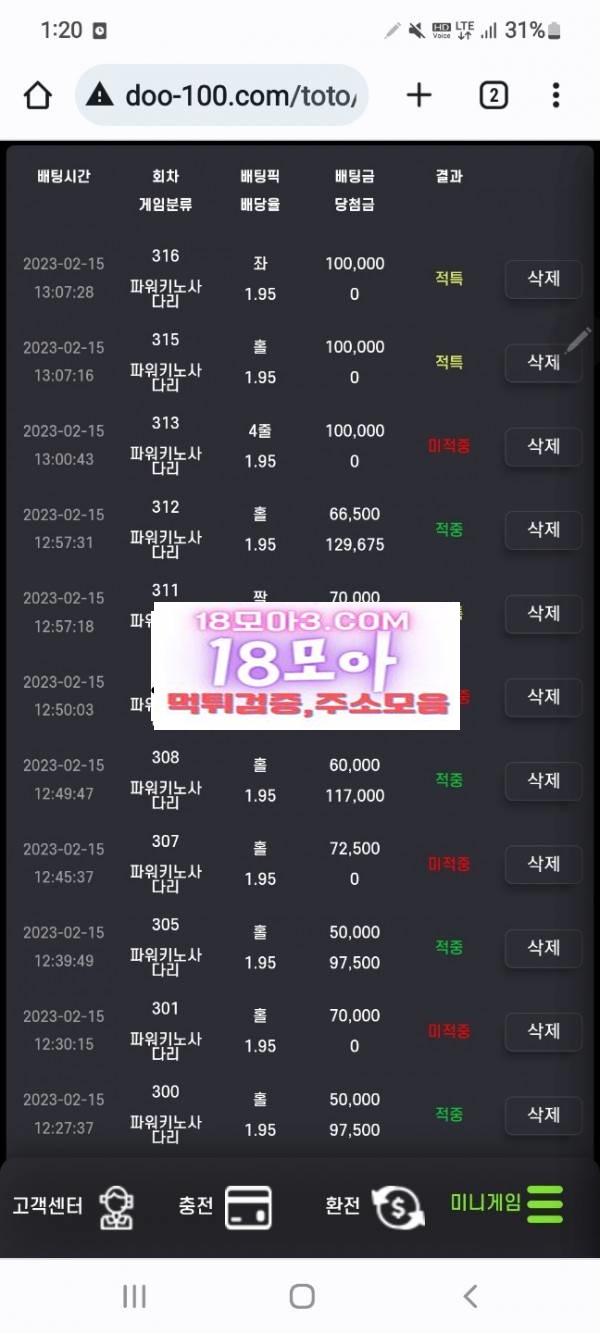600x1333 pixels.
Task: Delete the round 305 bet record
Action: pos(543,947)
